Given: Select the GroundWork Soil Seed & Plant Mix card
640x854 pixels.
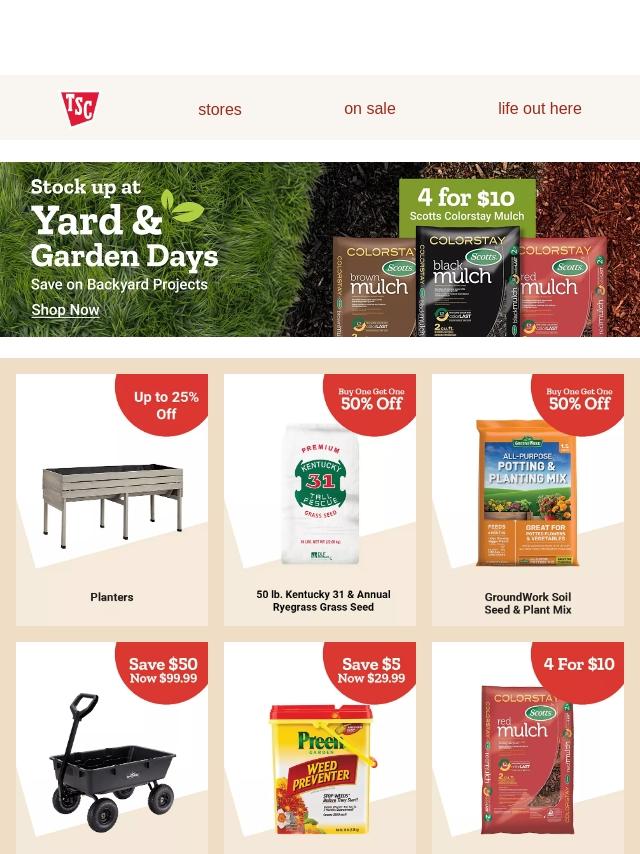Looking at the screenshot, I should tap(528, 500).
